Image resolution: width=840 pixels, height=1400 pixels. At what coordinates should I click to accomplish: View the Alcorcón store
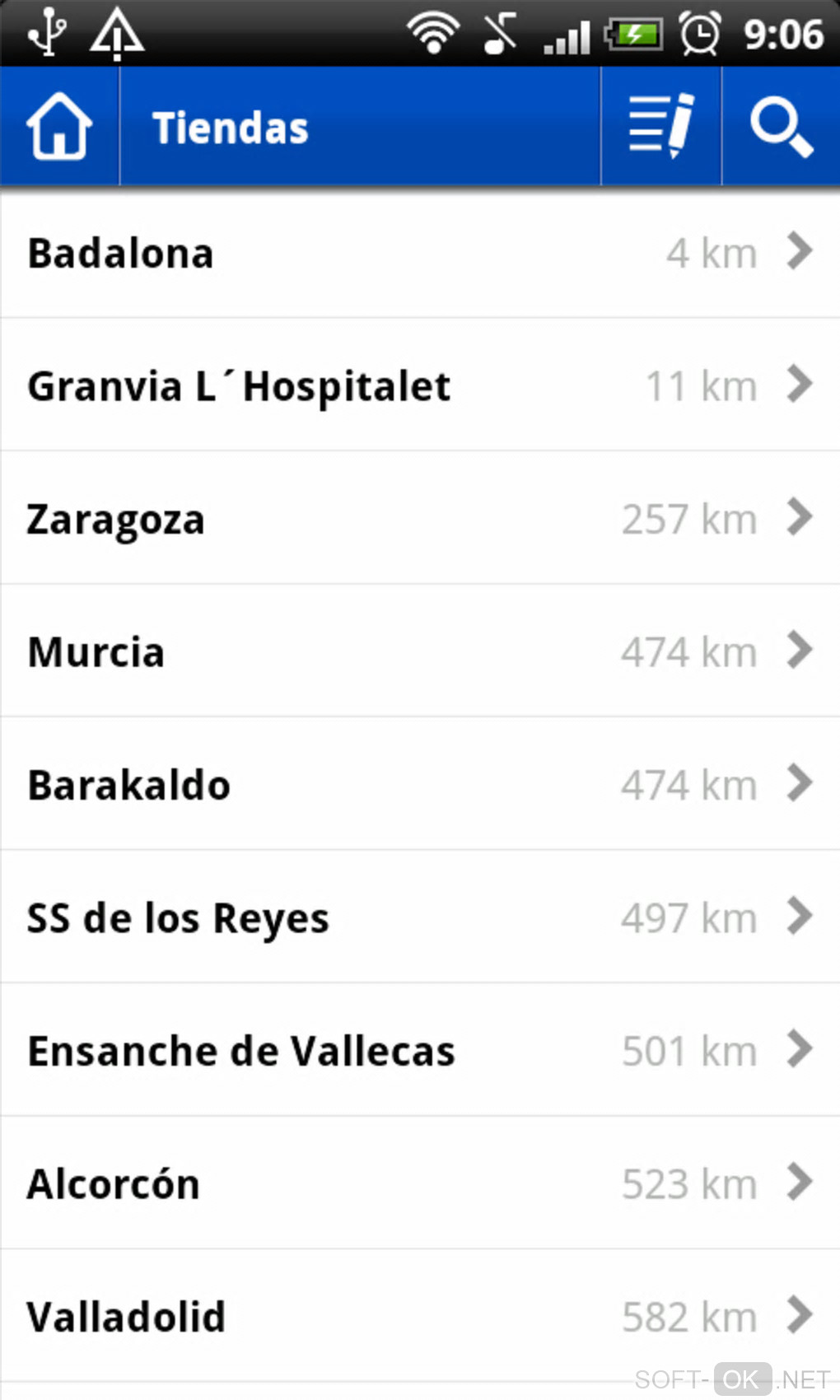[420, 1183]
